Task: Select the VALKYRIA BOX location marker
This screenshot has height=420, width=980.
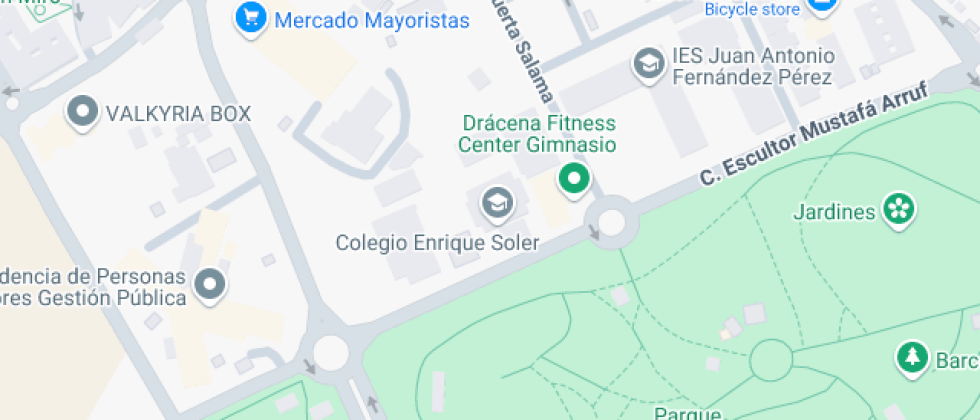Action: [x=81, y=112]
